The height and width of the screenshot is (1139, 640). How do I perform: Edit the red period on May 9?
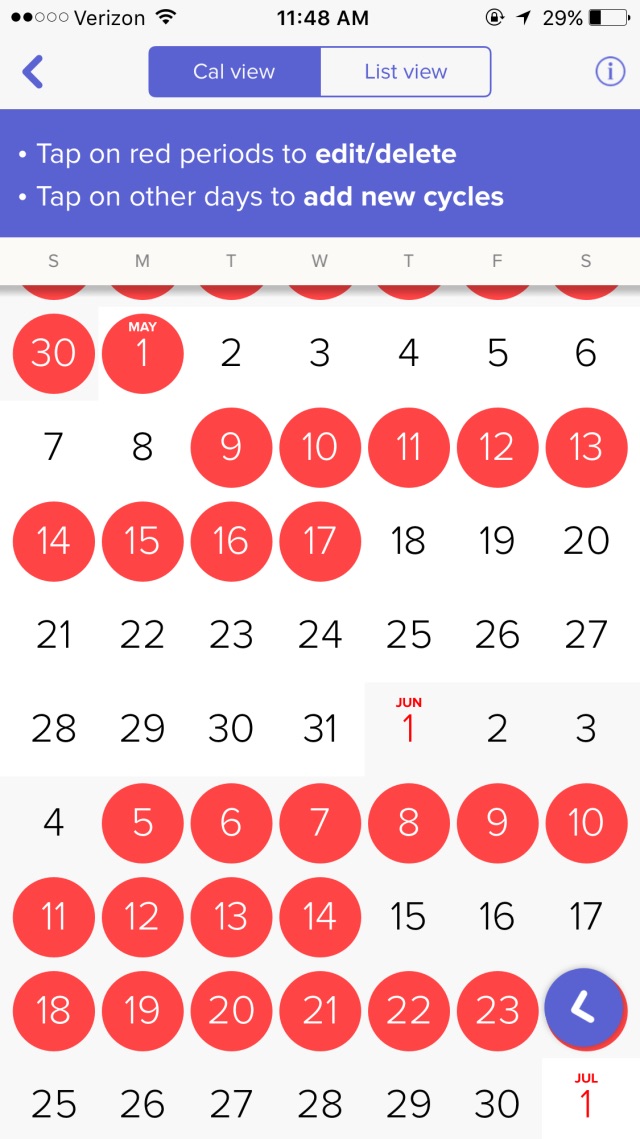[231, 447]
